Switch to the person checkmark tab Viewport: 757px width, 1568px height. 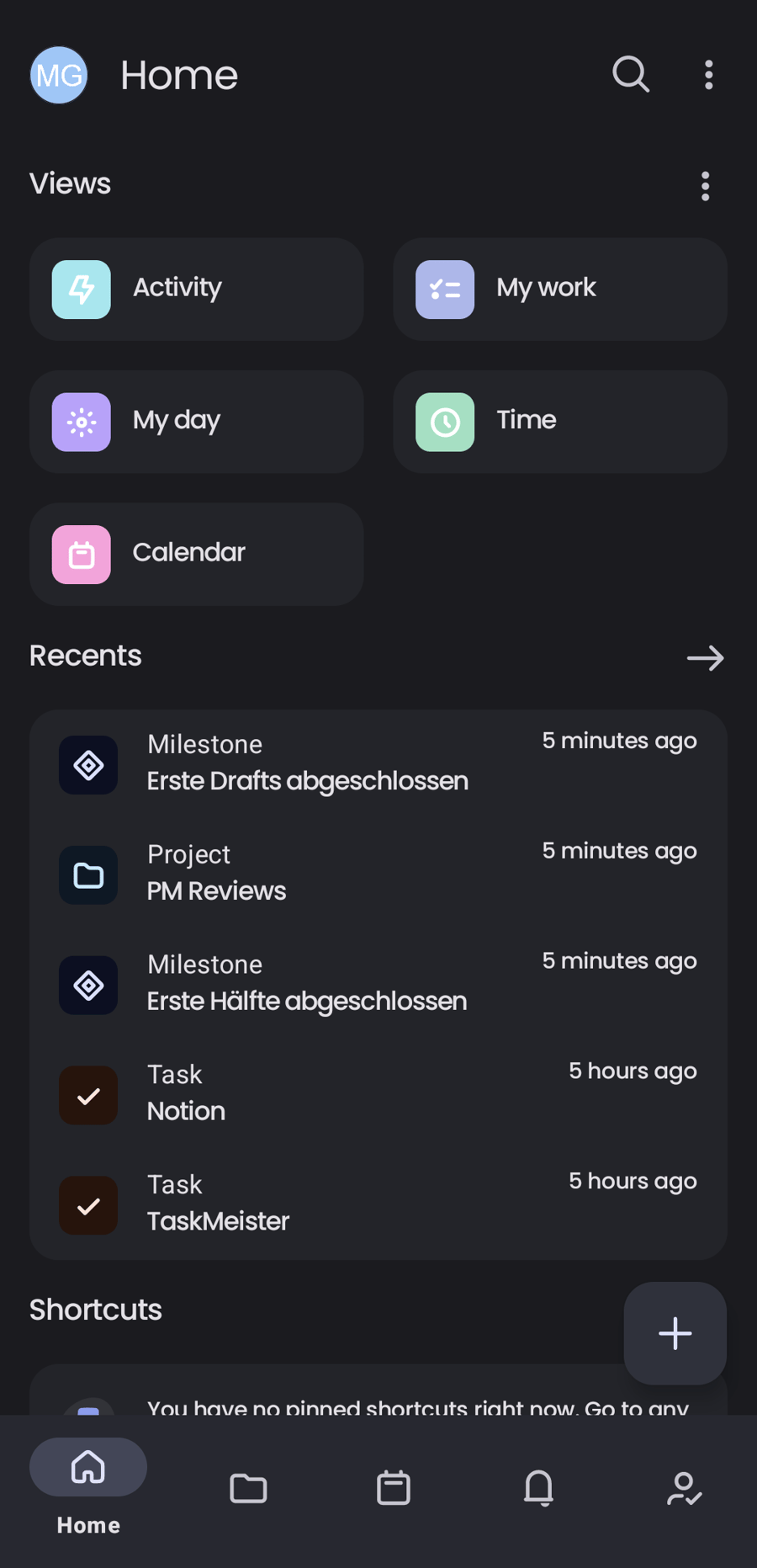(684, 1488)
